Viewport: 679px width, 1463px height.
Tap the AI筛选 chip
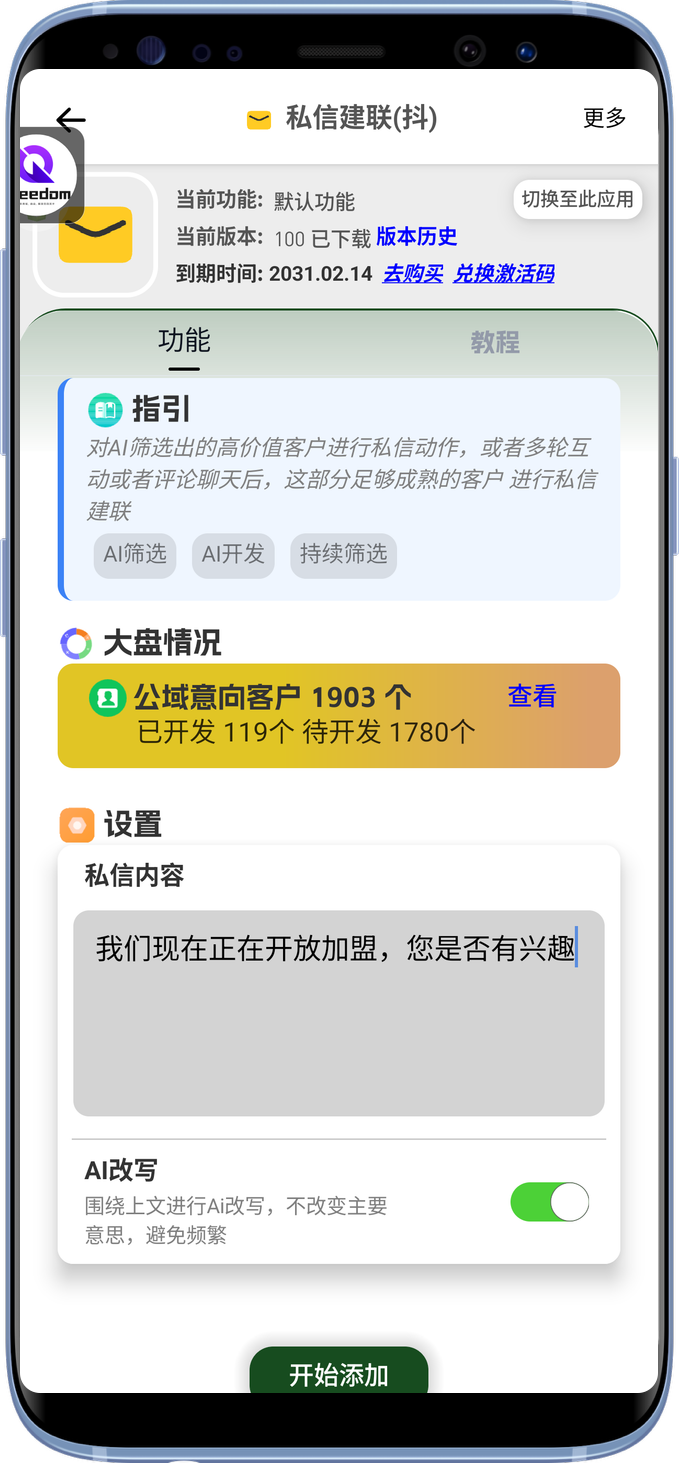pyautogui.click(x=135, y=555)
